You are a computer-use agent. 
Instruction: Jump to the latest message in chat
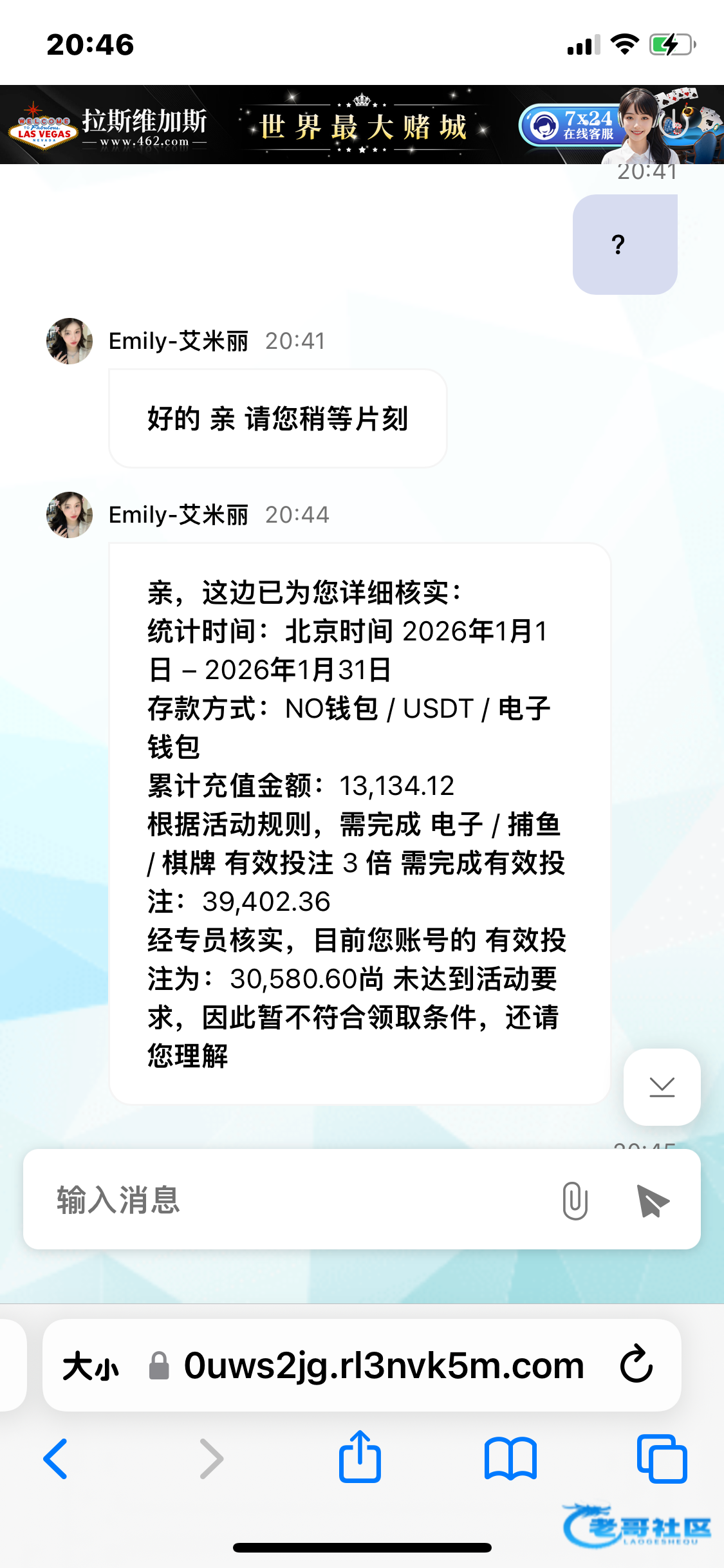[x=662, y=1087]
